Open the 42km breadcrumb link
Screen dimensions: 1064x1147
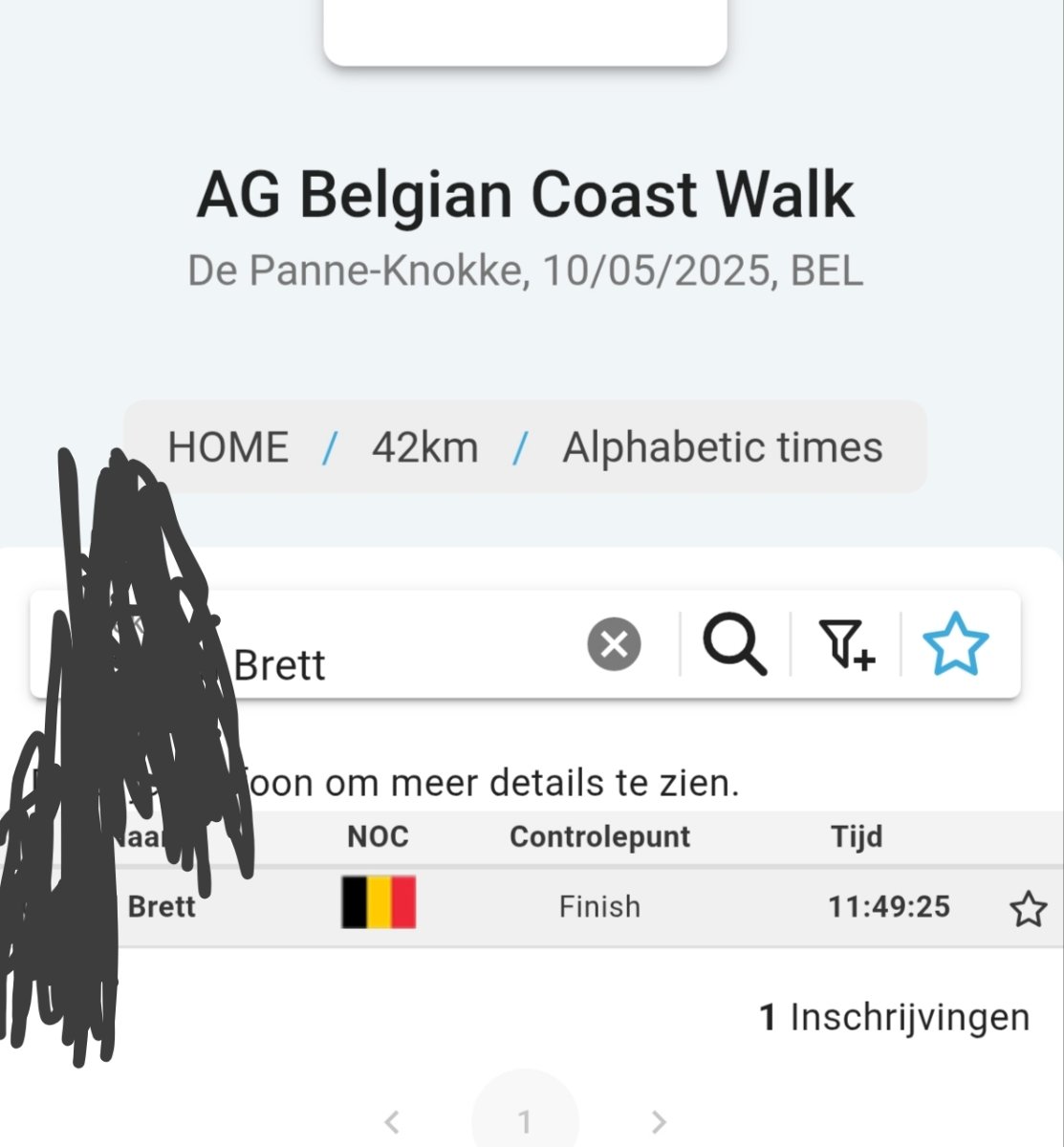point(424,447)
